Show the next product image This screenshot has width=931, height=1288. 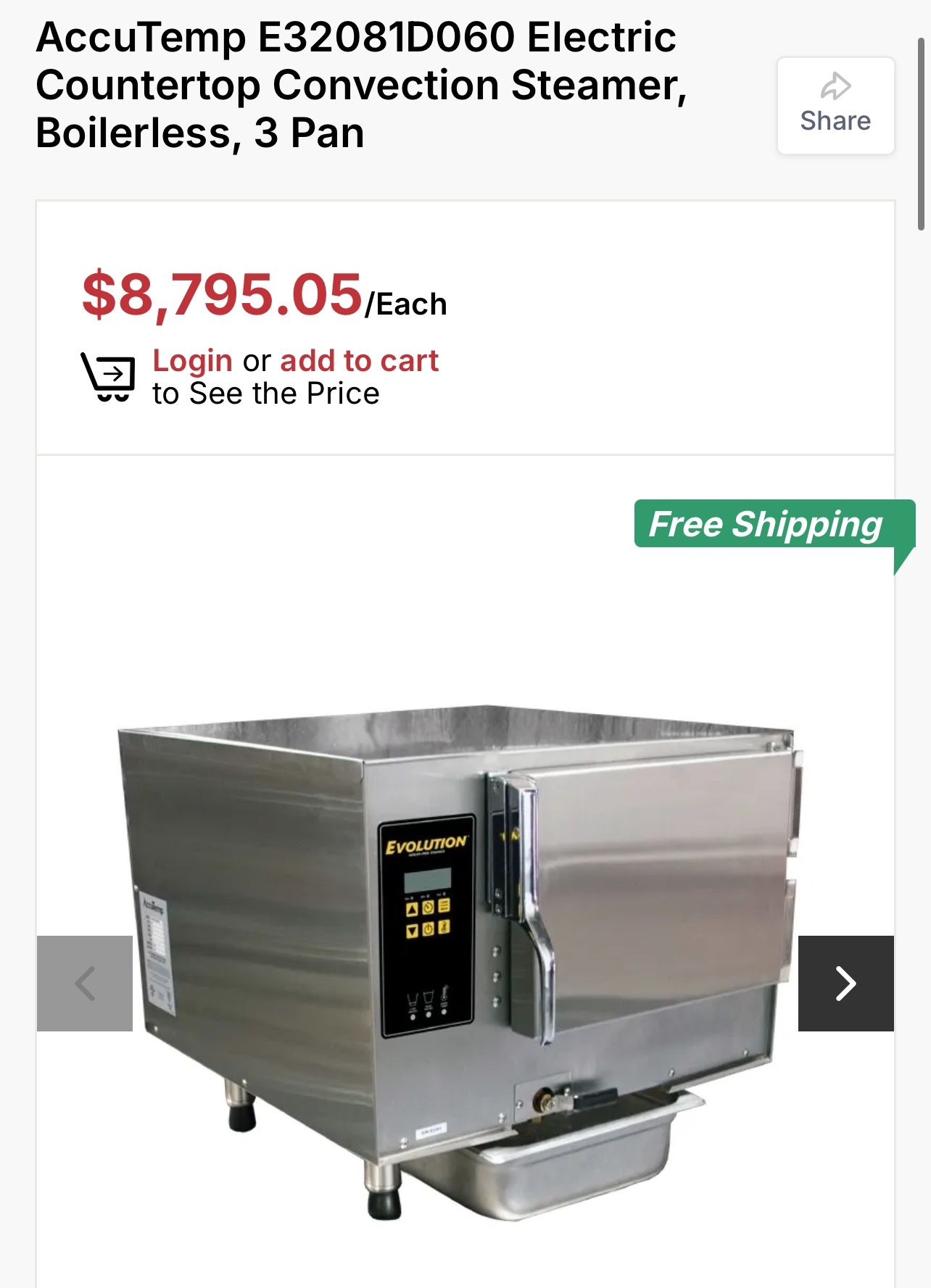(x=845, y=984)
